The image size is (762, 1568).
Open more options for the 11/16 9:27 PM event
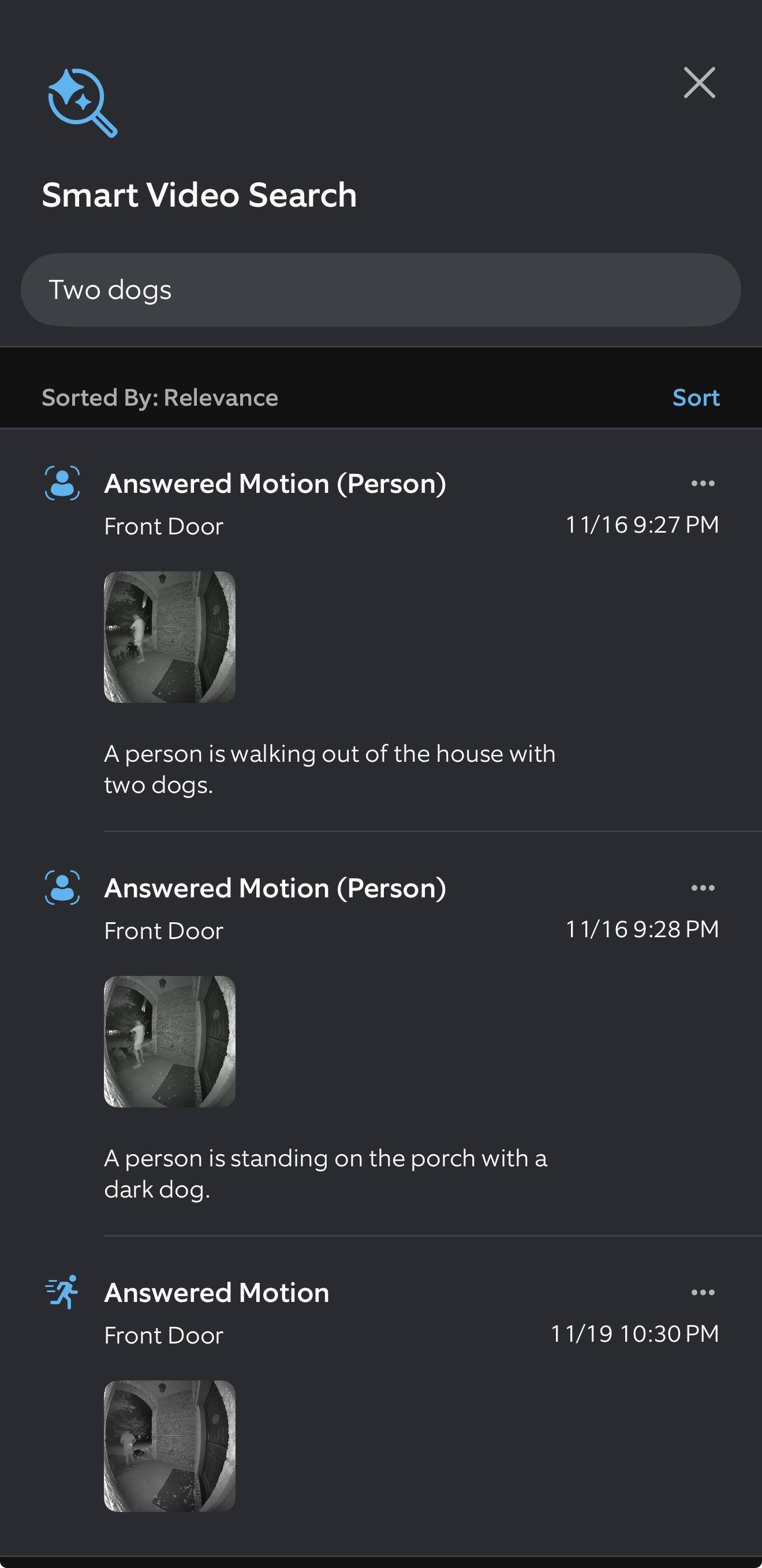pos(703,483)
